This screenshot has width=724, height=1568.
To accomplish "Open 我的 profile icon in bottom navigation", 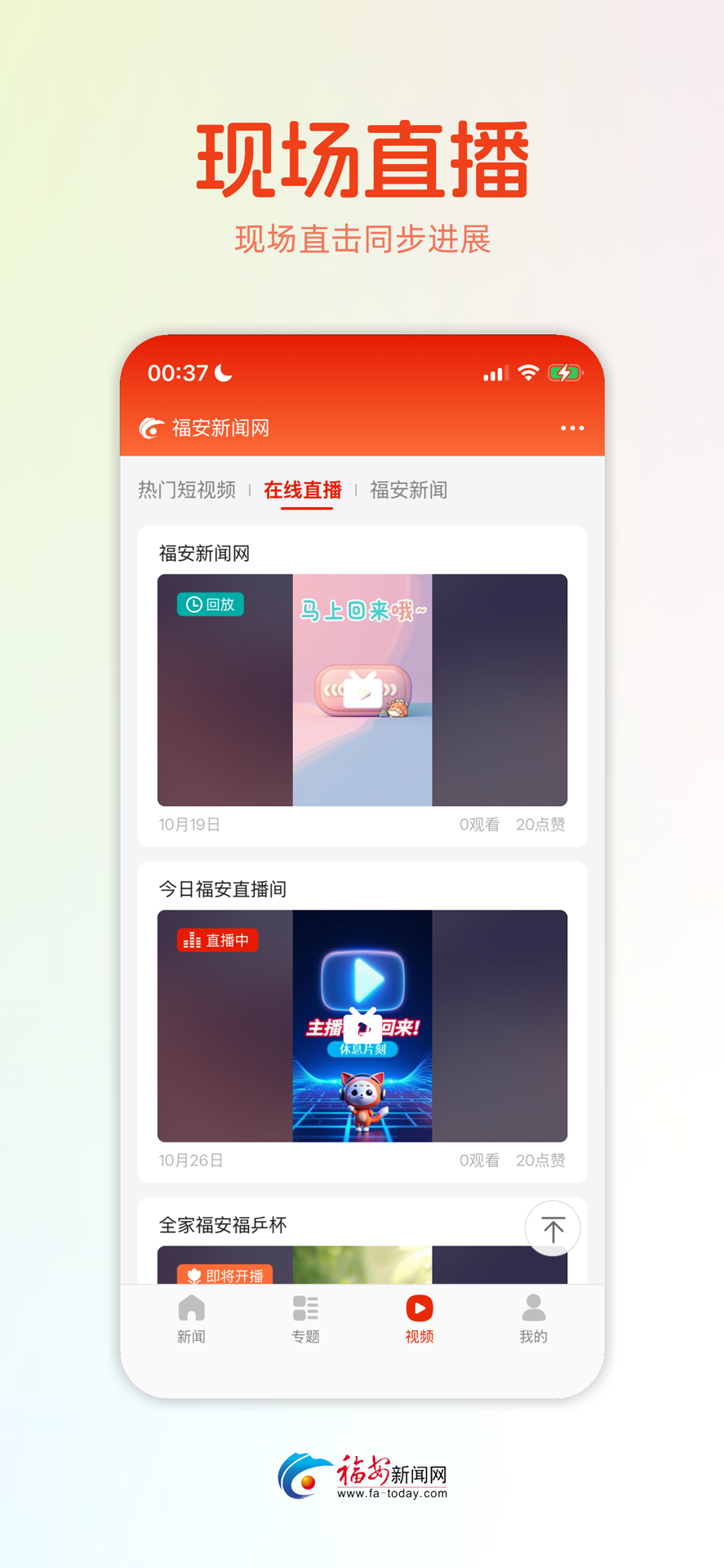I will tap(532, 1308).
